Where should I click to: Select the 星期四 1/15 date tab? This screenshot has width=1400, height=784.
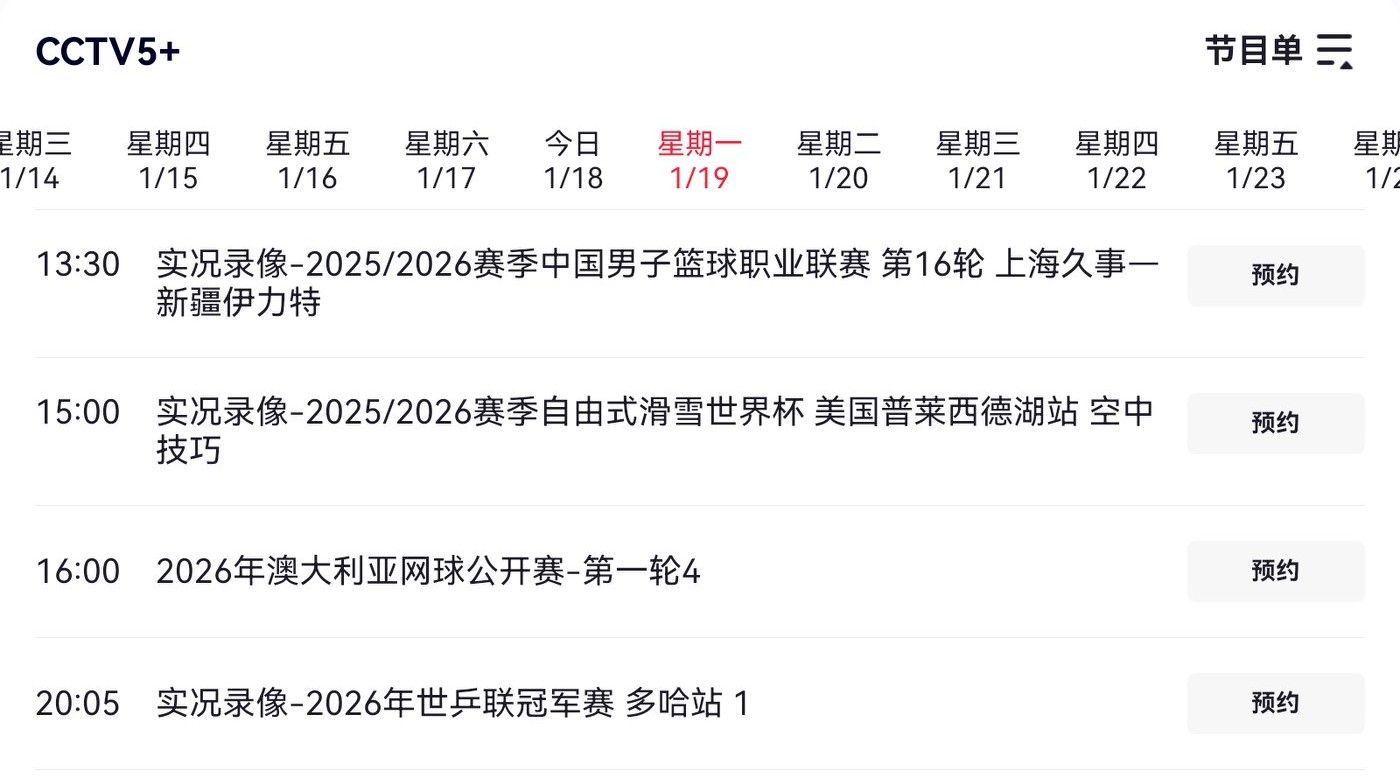pos(168,161)
